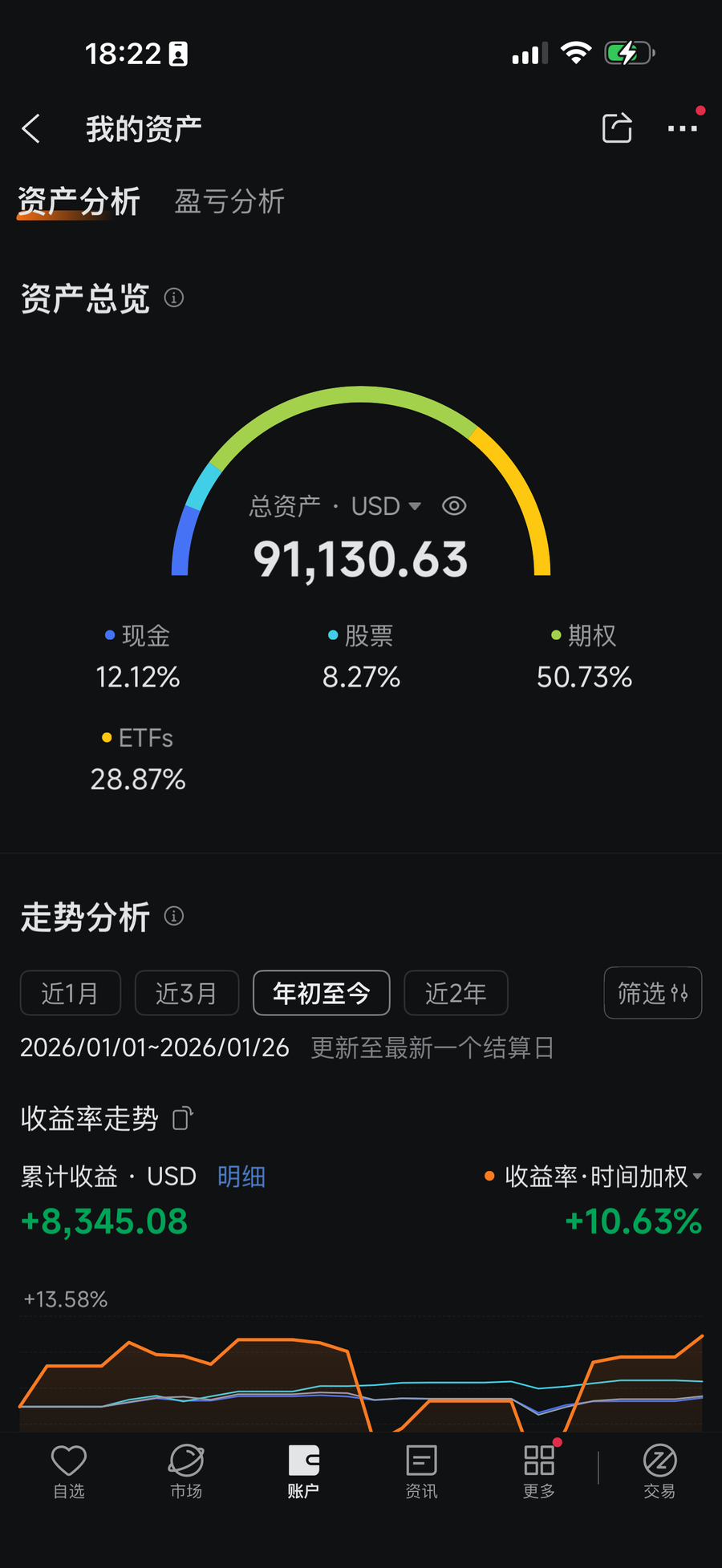
Task: Open the three-dot overflow menu
Action: click(682, 128)
